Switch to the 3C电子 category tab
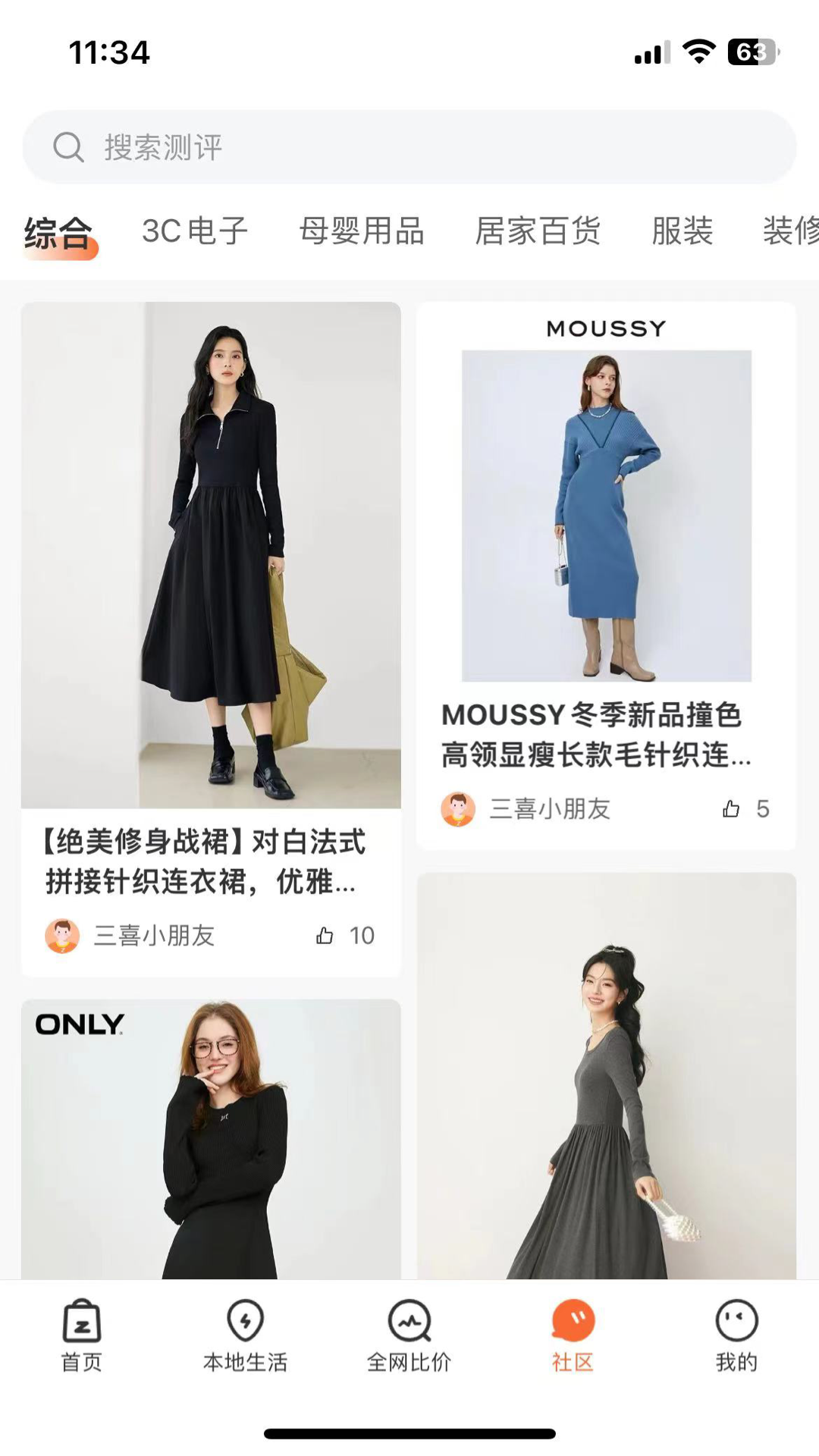Image resolution: width=819 pixels, height=1456 pixels. point(195,231)
